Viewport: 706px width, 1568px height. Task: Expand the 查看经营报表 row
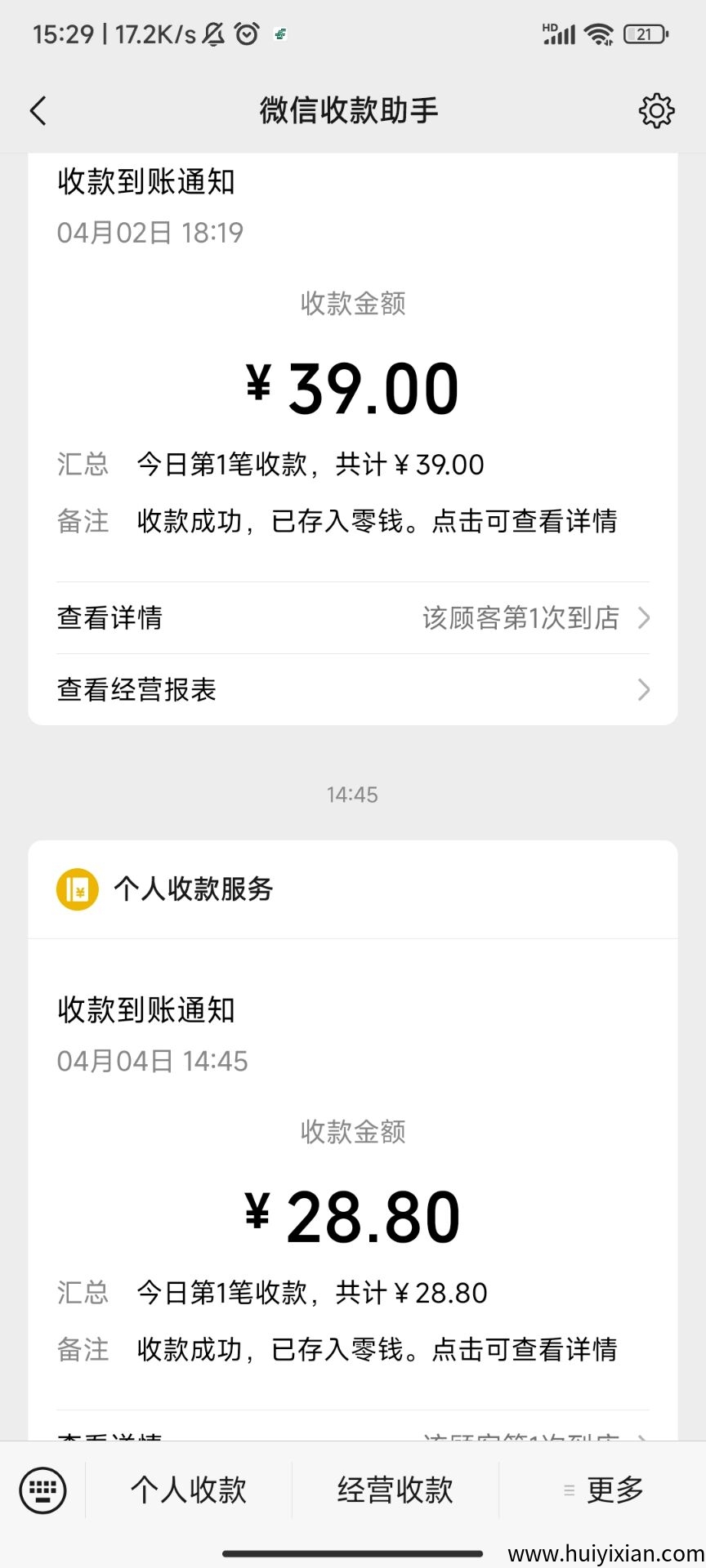[x=136, y=690]
